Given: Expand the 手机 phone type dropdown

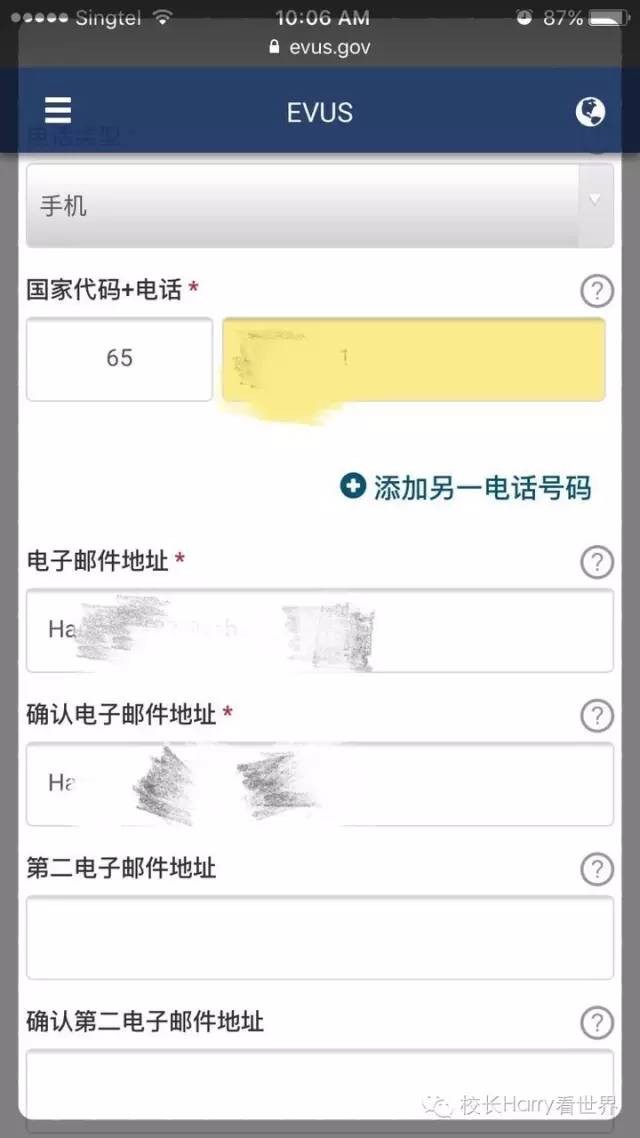Looking at the screenshot, I should 319,206.
